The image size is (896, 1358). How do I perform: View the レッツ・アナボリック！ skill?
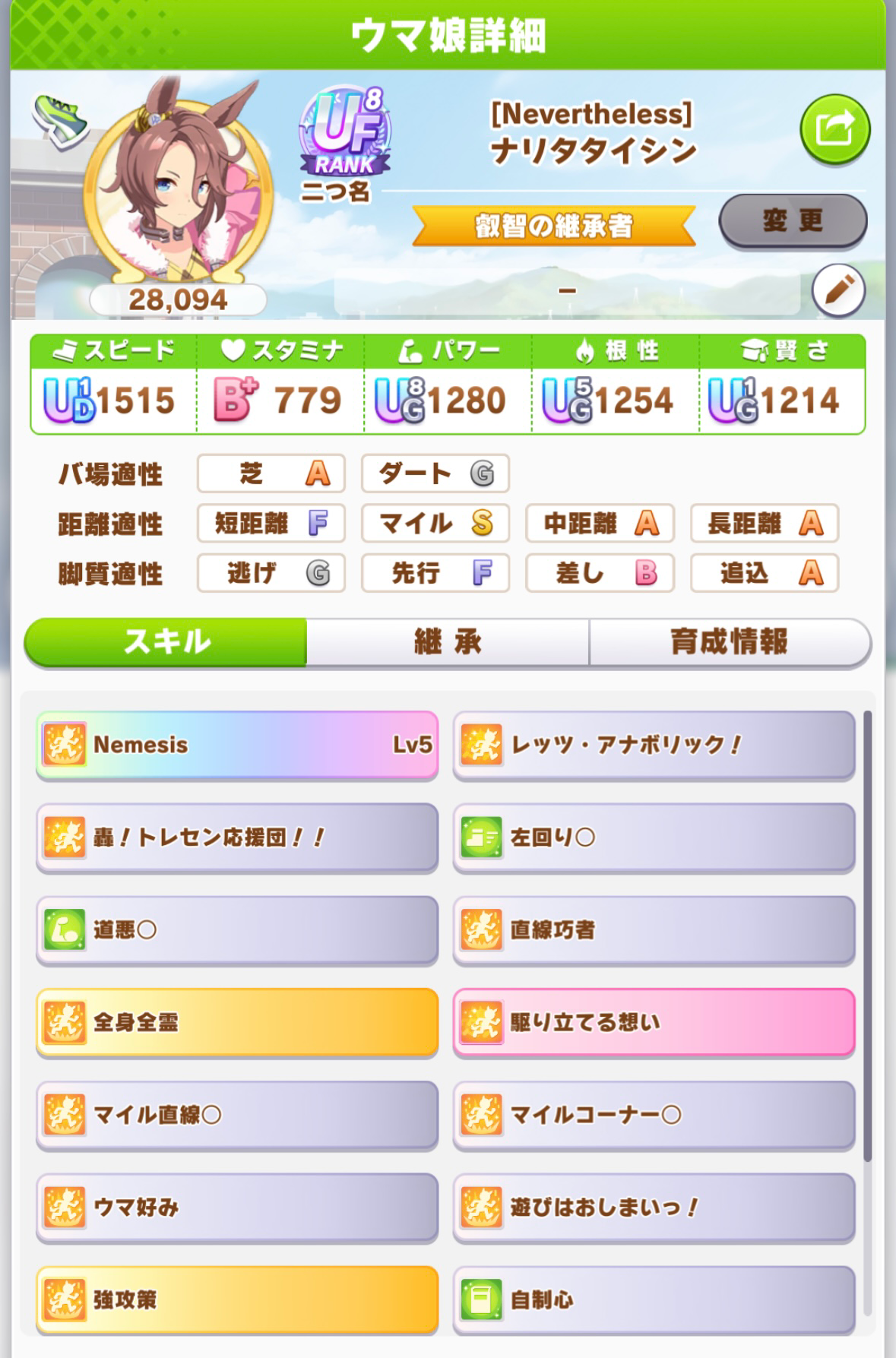[654, 745]
